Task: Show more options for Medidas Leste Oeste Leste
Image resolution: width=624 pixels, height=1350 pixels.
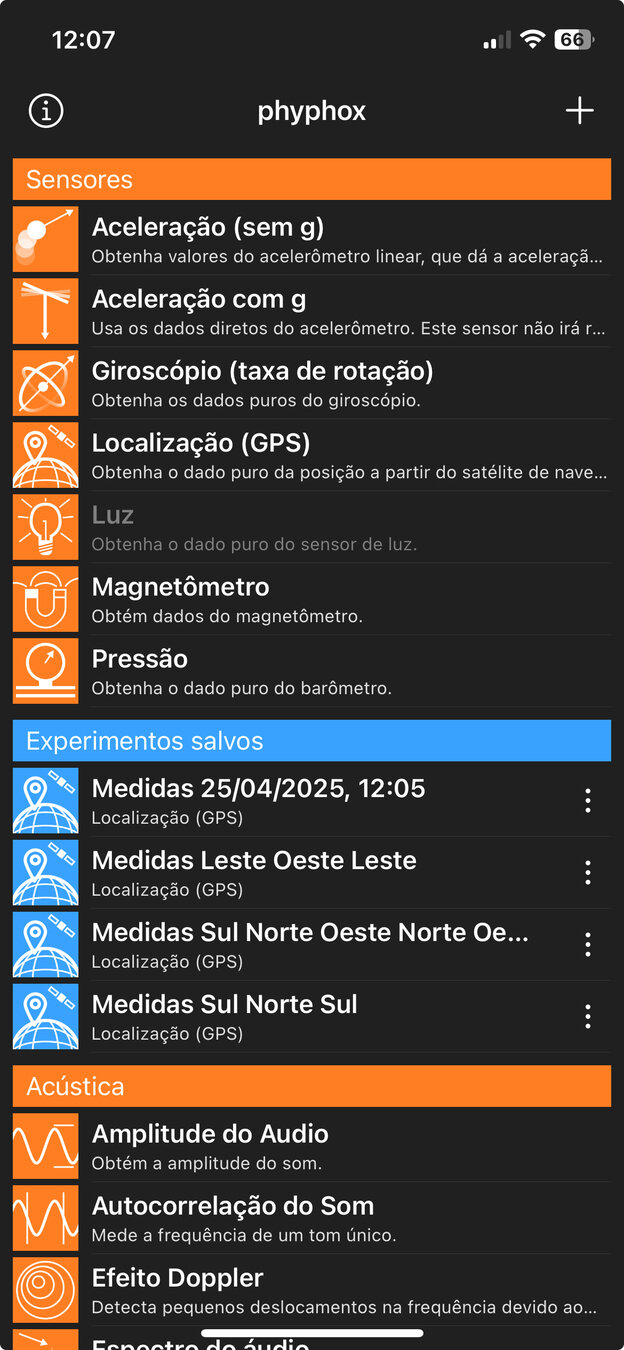Action: click(x=588, y=873)
